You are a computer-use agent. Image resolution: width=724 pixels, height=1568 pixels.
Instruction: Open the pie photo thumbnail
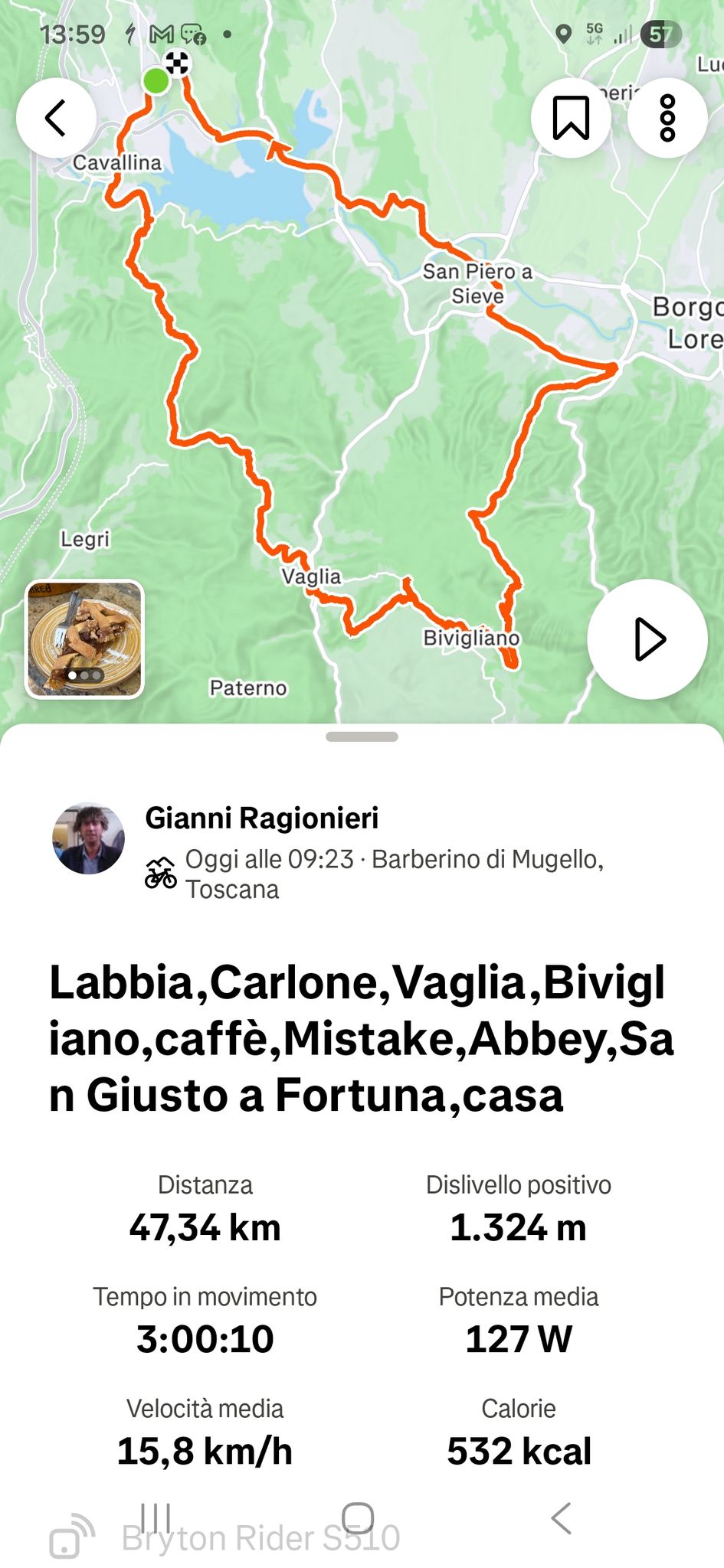click(84, 639)
